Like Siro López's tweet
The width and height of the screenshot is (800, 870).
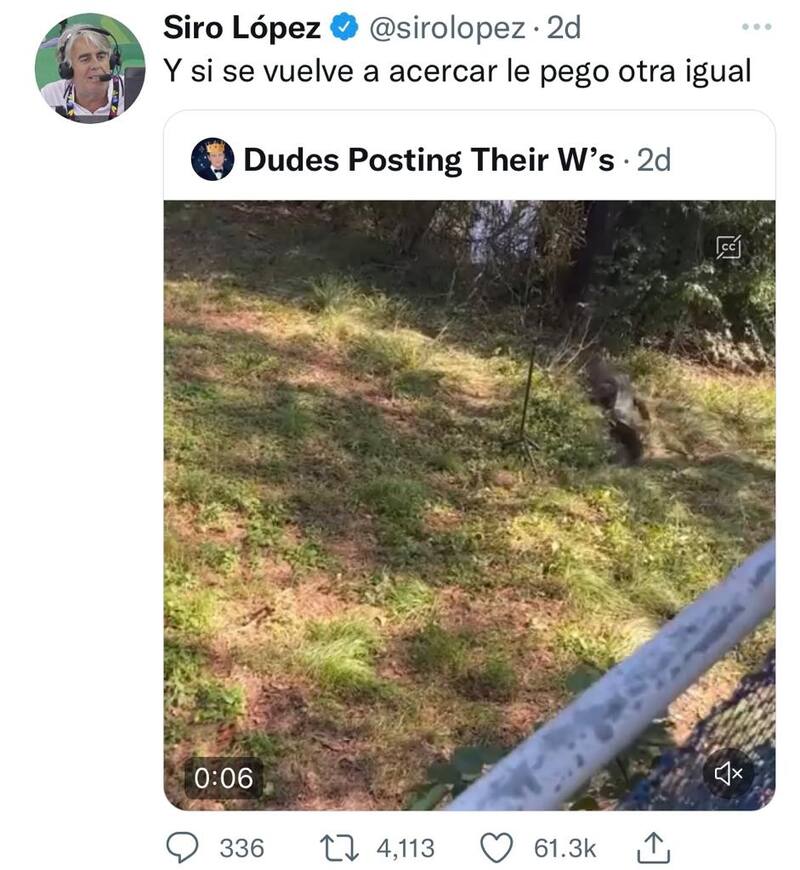click(x=497, y=848)
